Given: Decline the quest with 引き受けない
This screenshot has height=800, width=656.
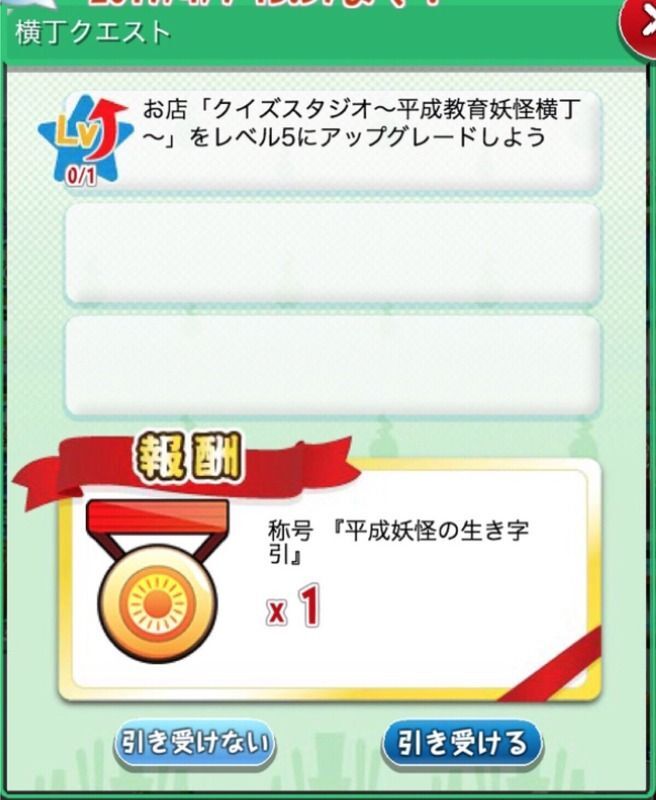Looking at the screenshot, I should tap(195, 744).
